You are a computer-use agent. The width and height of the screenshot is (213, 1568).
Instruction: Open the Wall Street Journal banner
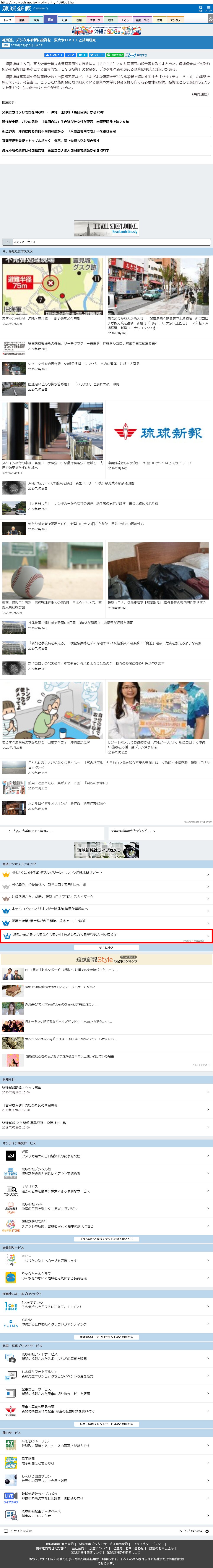tap(107, 228)
